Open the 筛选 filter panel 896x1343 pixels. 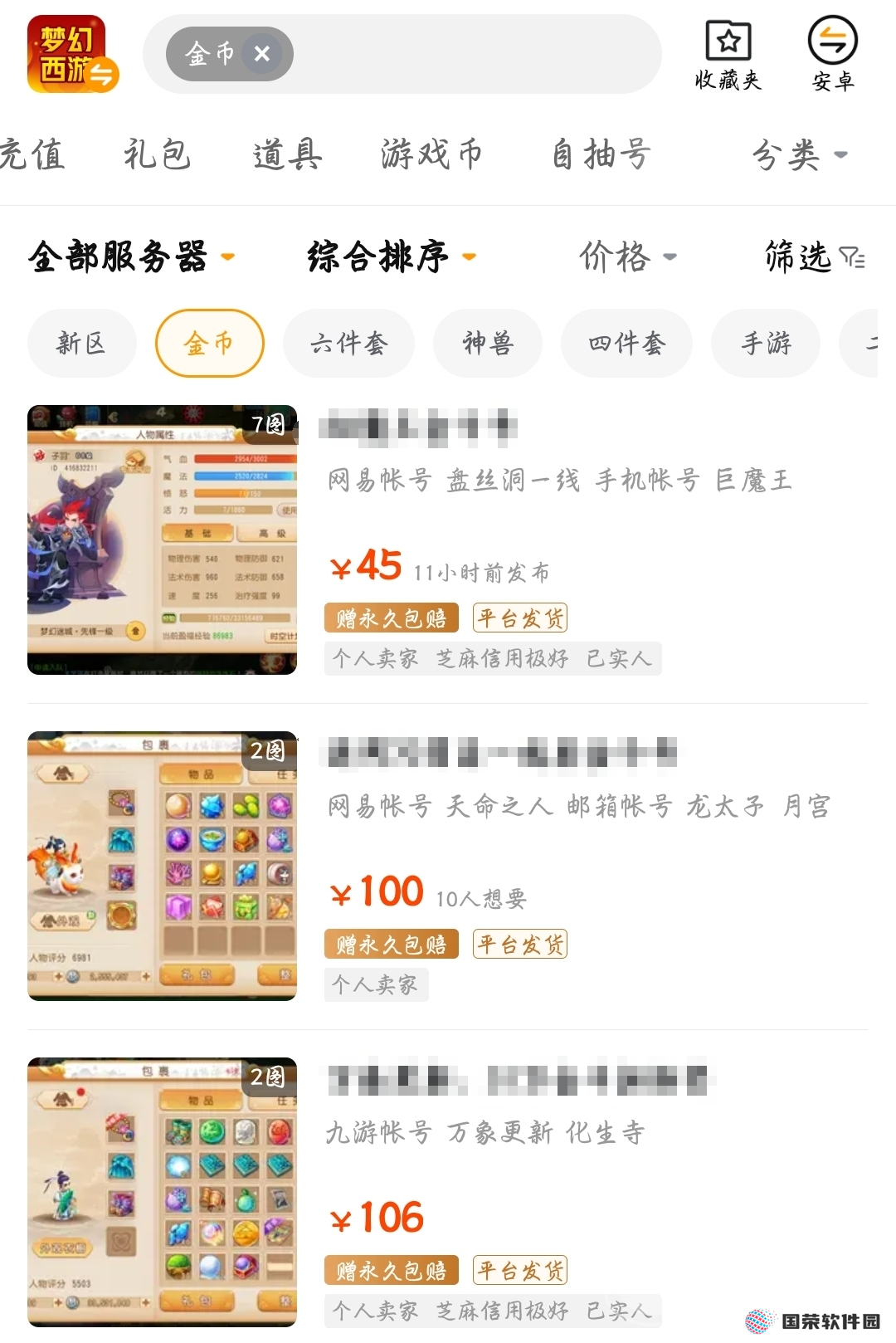coord(815,256)
